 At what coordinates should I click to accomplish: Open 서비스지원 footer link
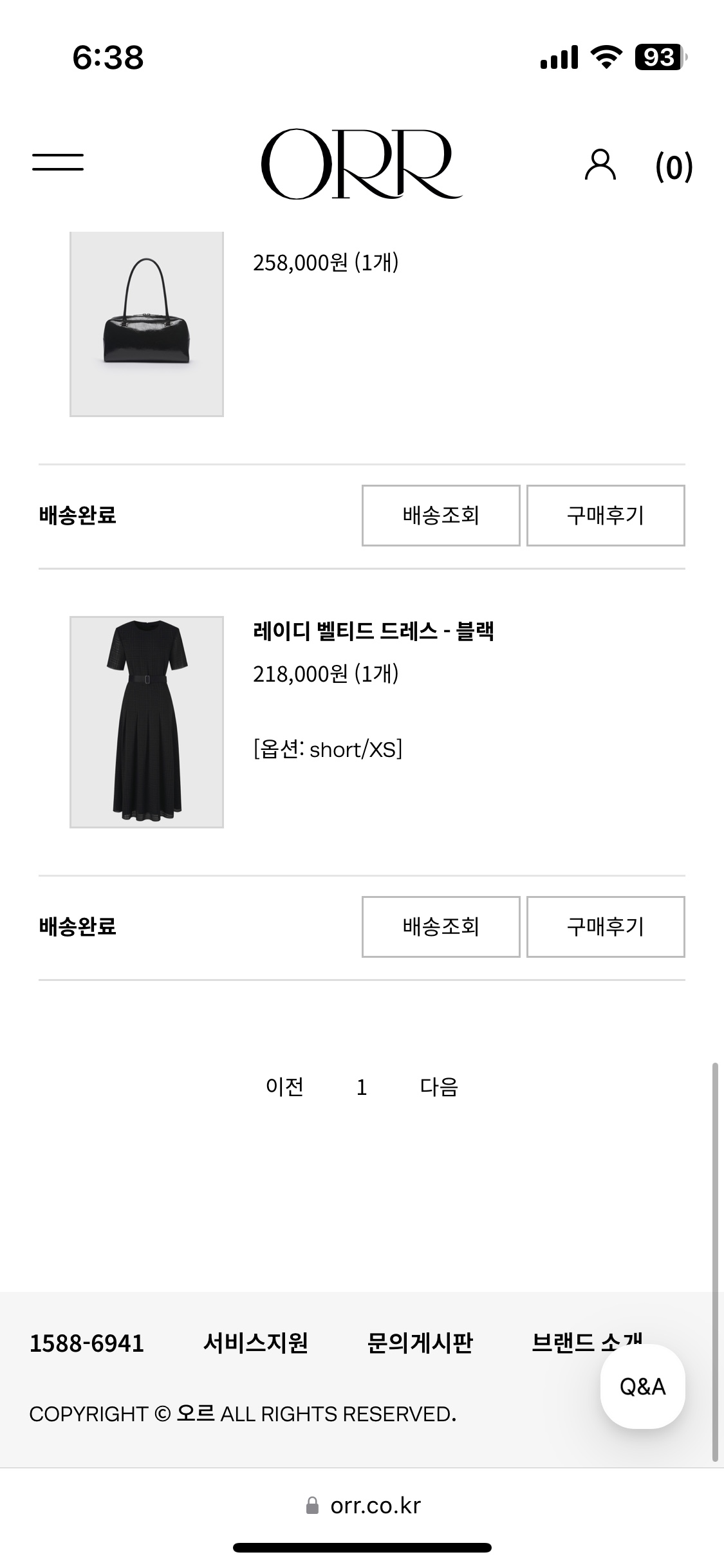click(255, 1343)
